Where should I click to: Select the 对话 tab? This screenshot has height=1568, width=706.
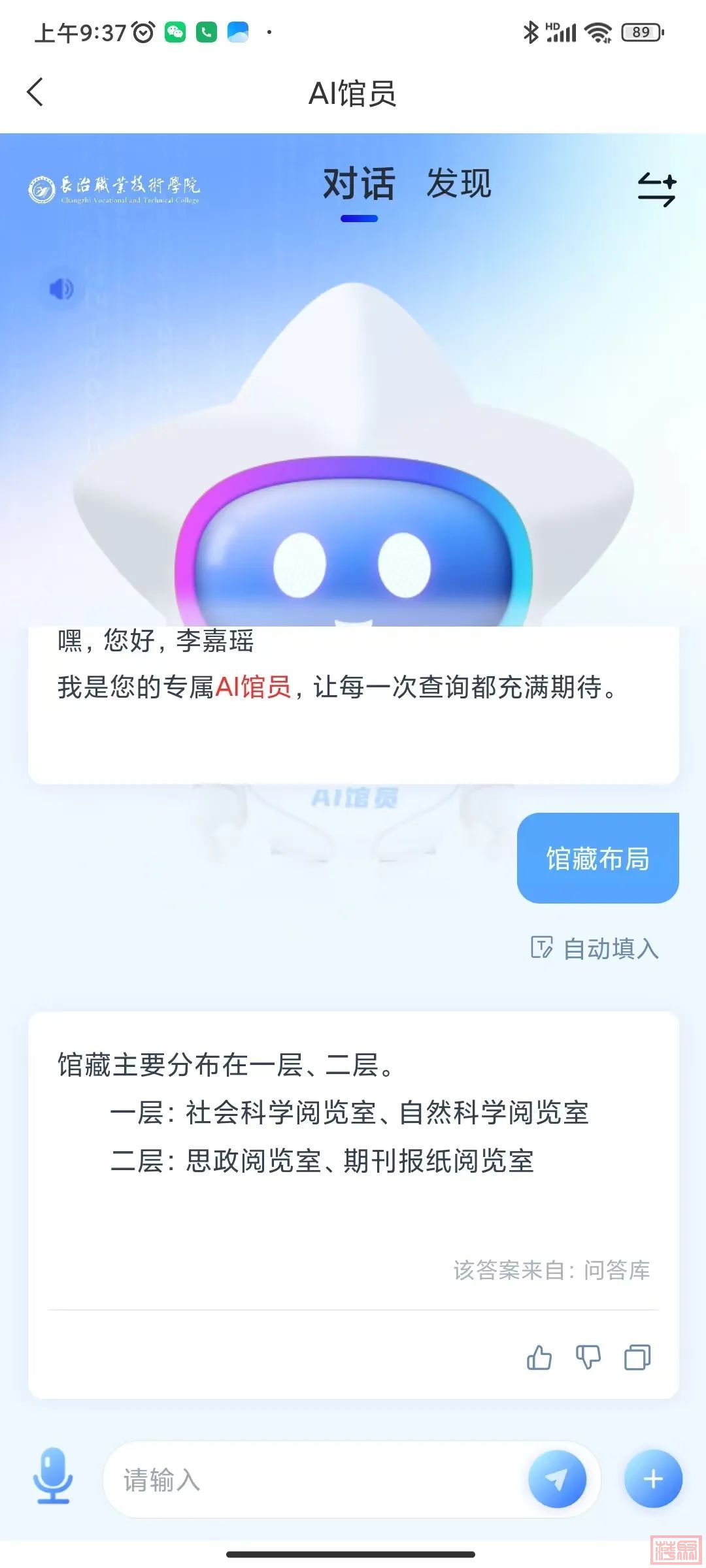(359, 184)
